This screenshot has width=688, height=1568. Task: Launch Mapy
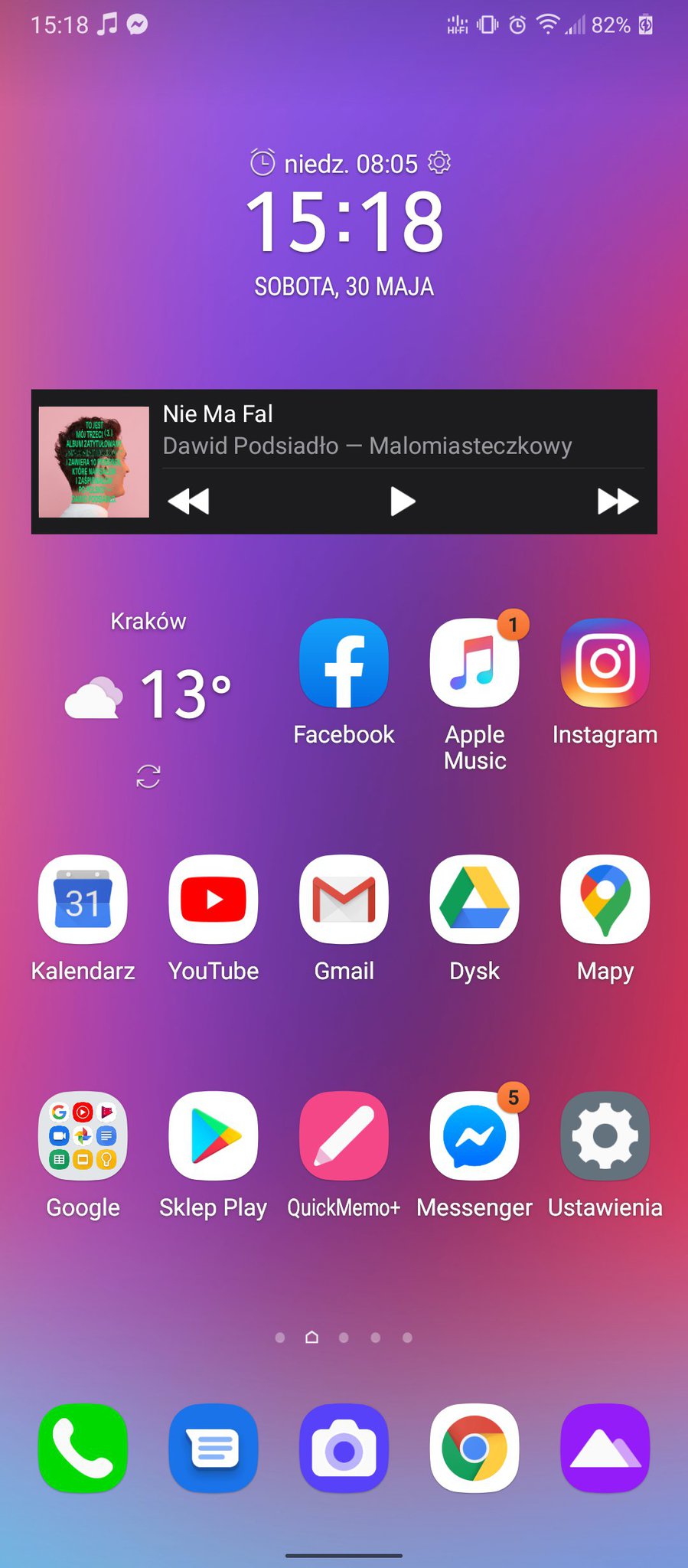coord(605,900)
